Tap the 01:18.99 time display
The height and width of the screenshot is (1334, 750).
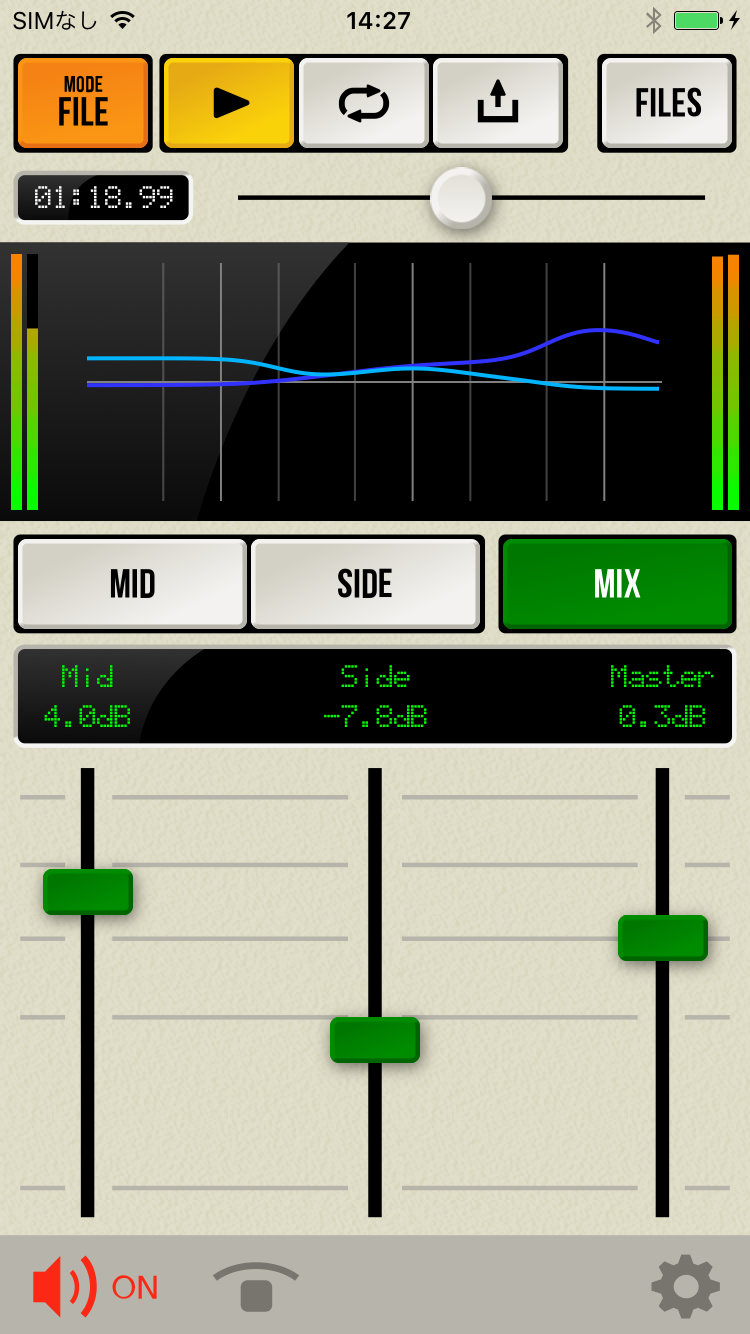[103, 197]
